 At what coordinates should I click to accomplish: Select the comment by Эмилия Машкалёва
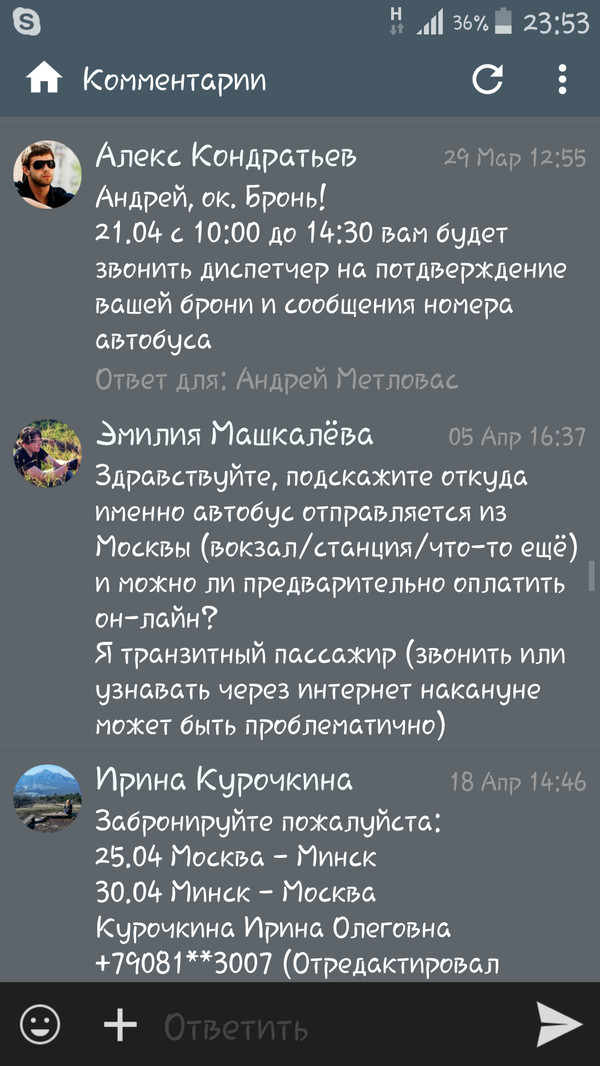(x=330, y=580)
